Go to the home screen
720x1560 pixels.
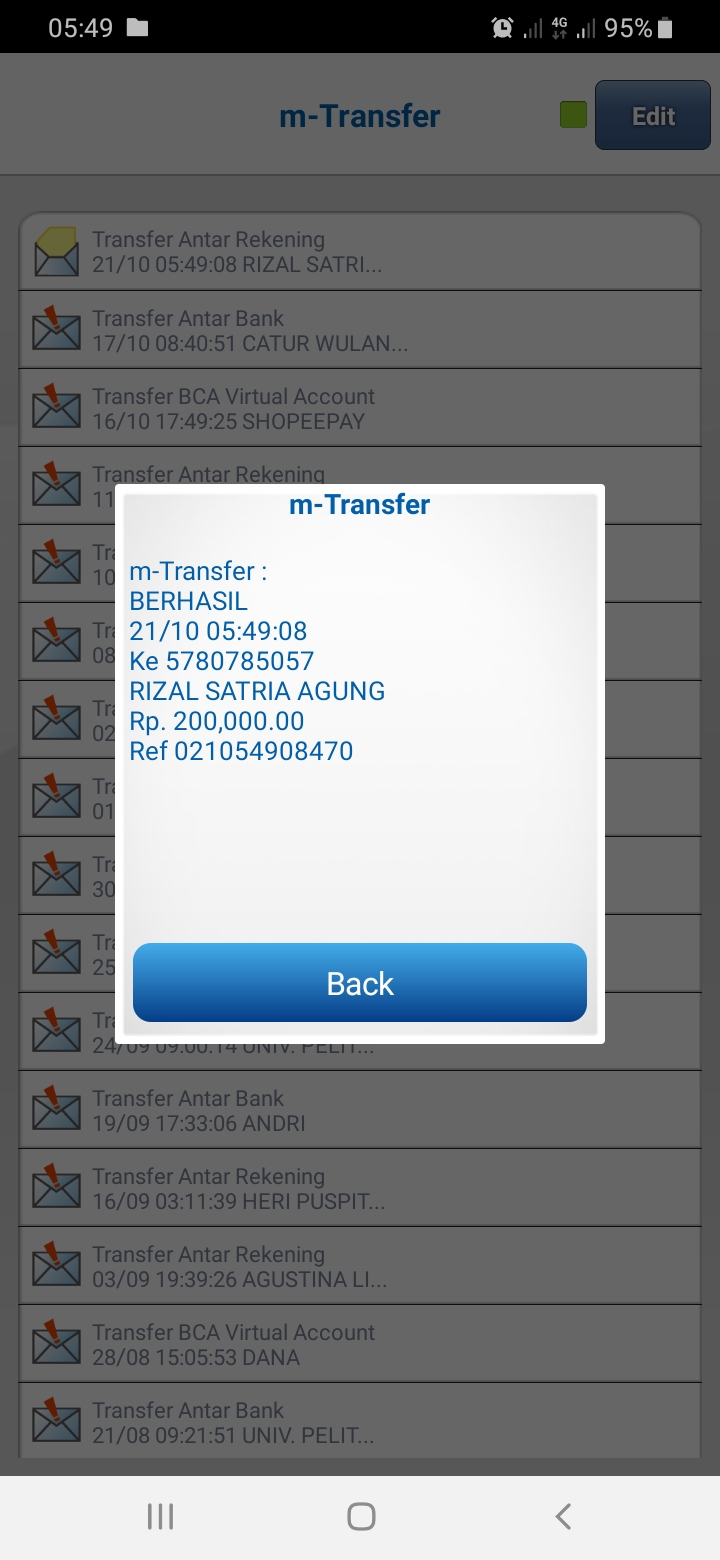pos(360,1517)
